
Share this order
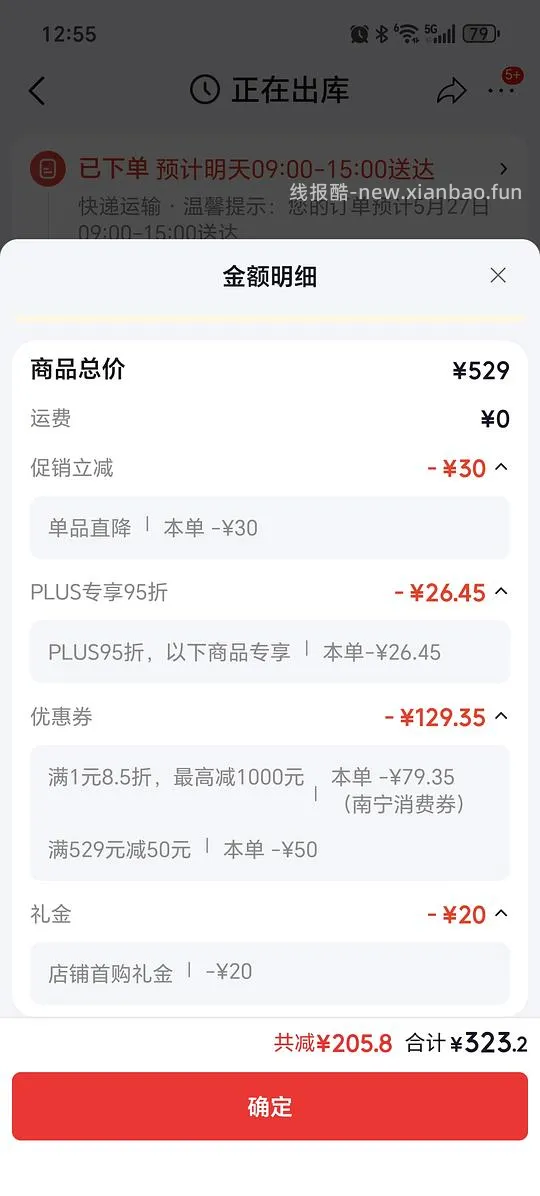click(x=452, y=91)
